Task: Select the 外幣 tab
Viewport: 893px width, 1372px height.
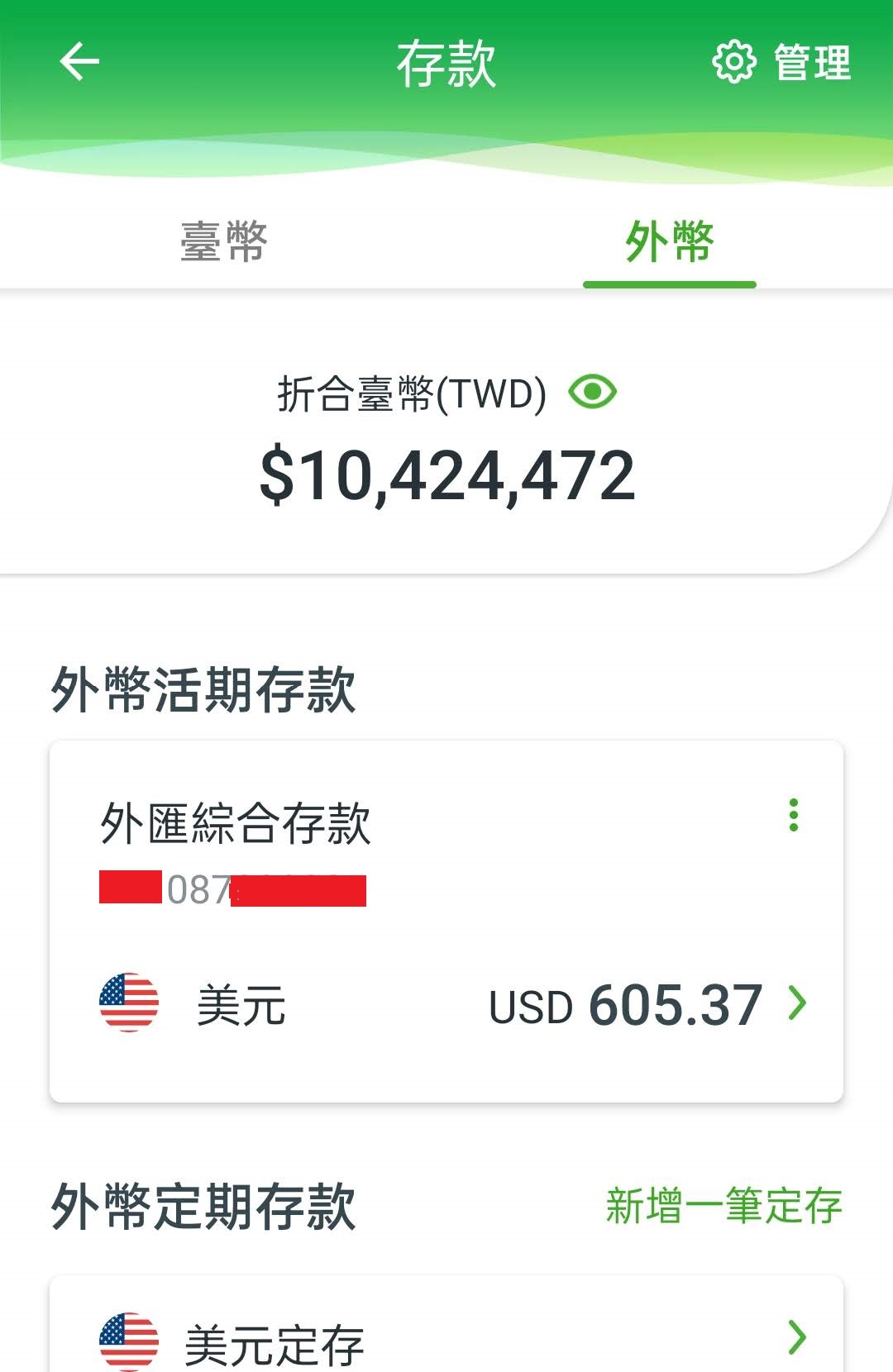Action: pyautogui.click(x=669, y=241)
